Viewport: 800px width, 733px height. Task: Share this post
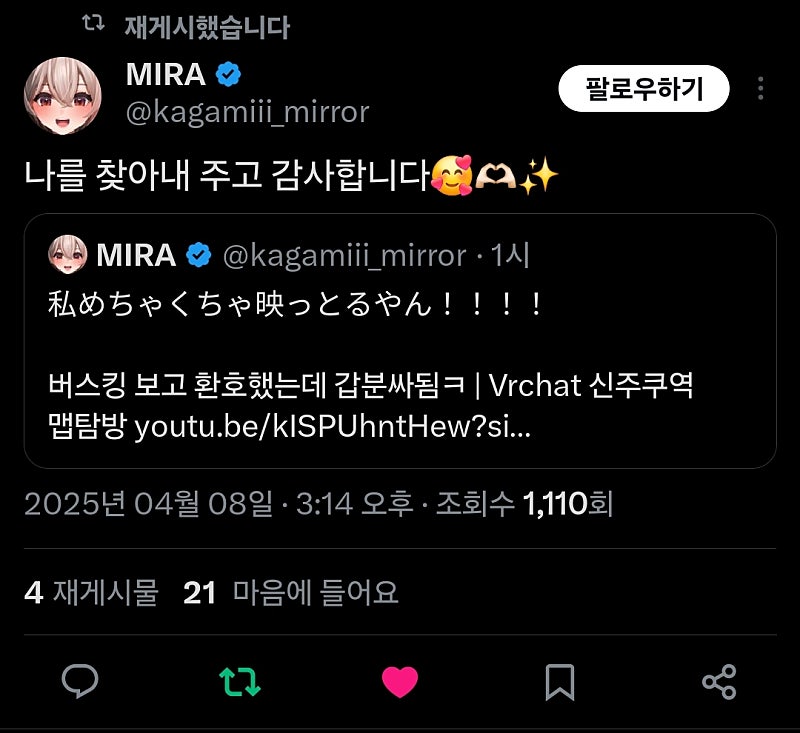(719, 682)
